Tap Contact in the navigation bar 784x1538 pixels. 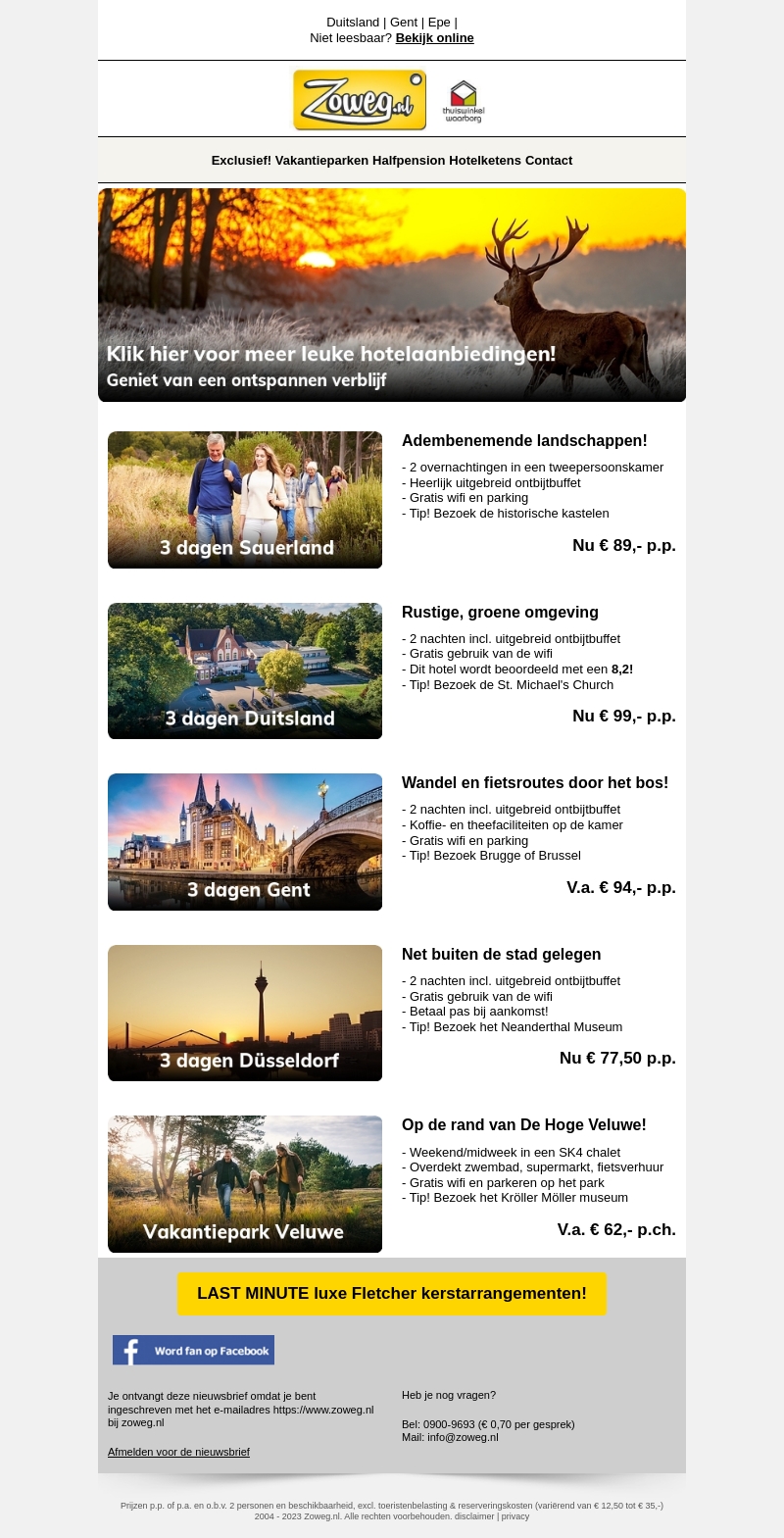point(549,161)
